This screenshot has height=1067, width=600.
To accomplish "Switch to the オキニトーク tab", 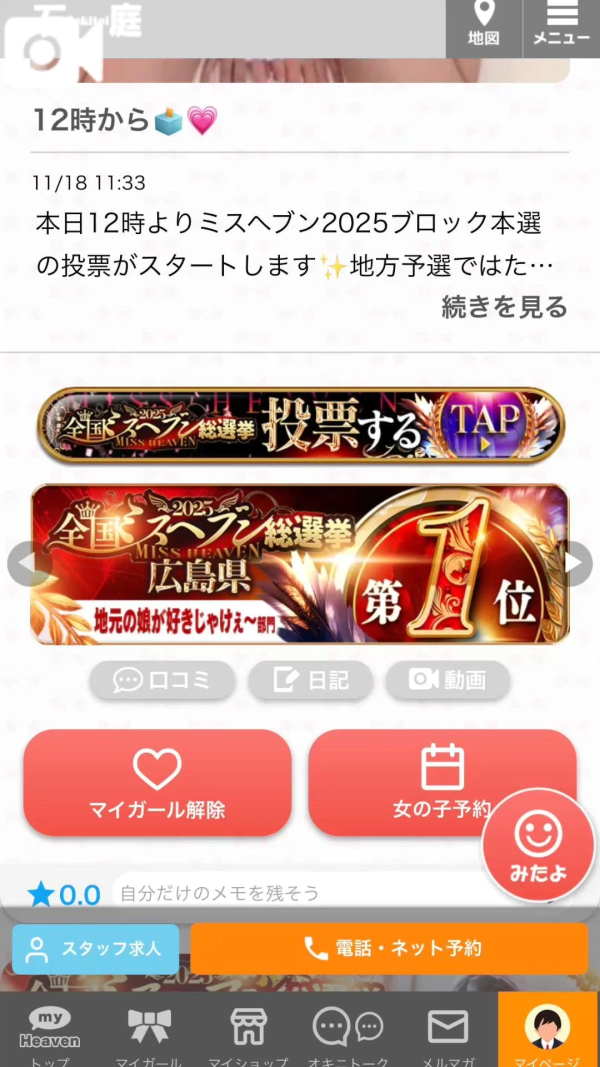I will click(347, 1030).
